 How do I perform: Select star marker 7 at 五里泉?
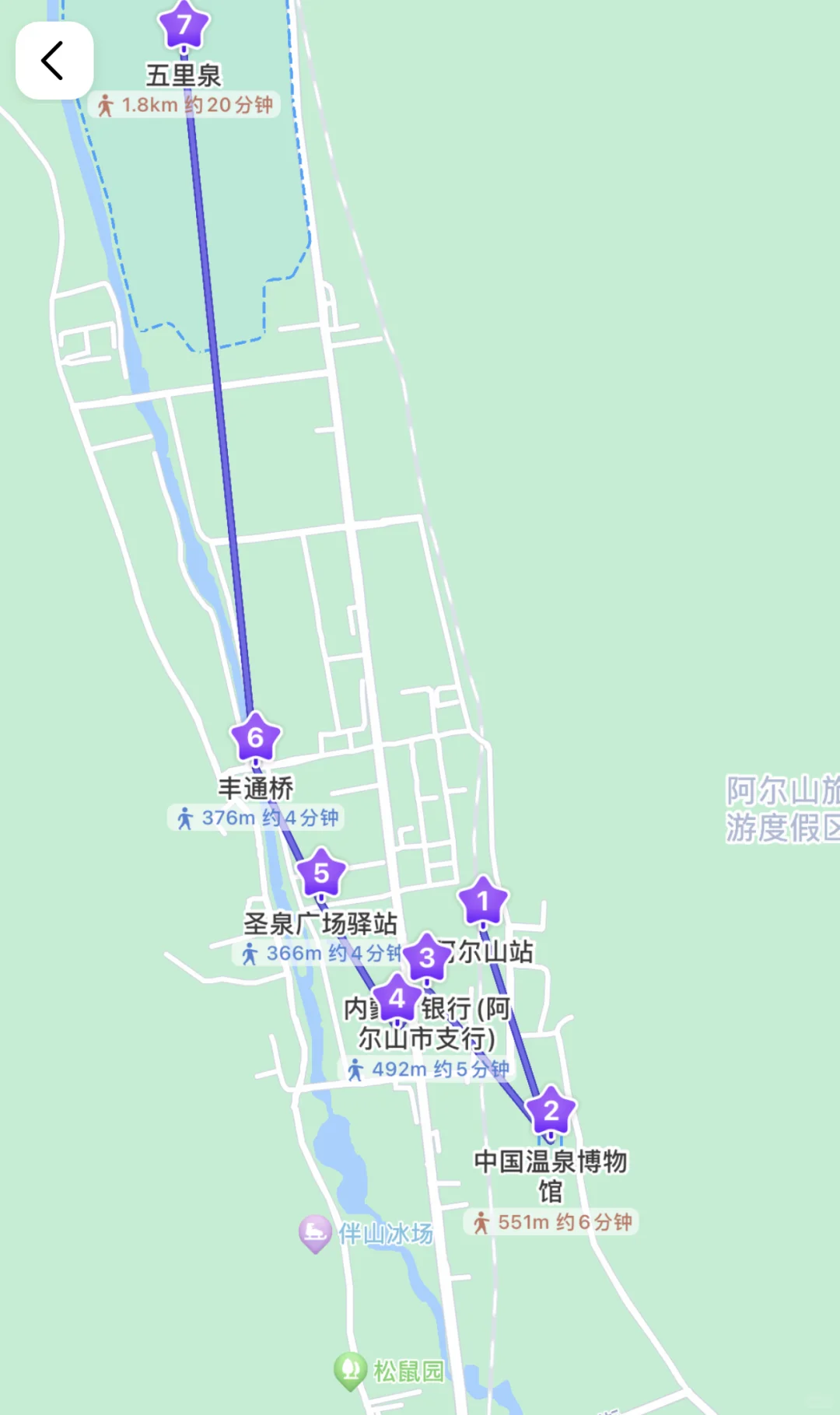(x=184, y=25)
